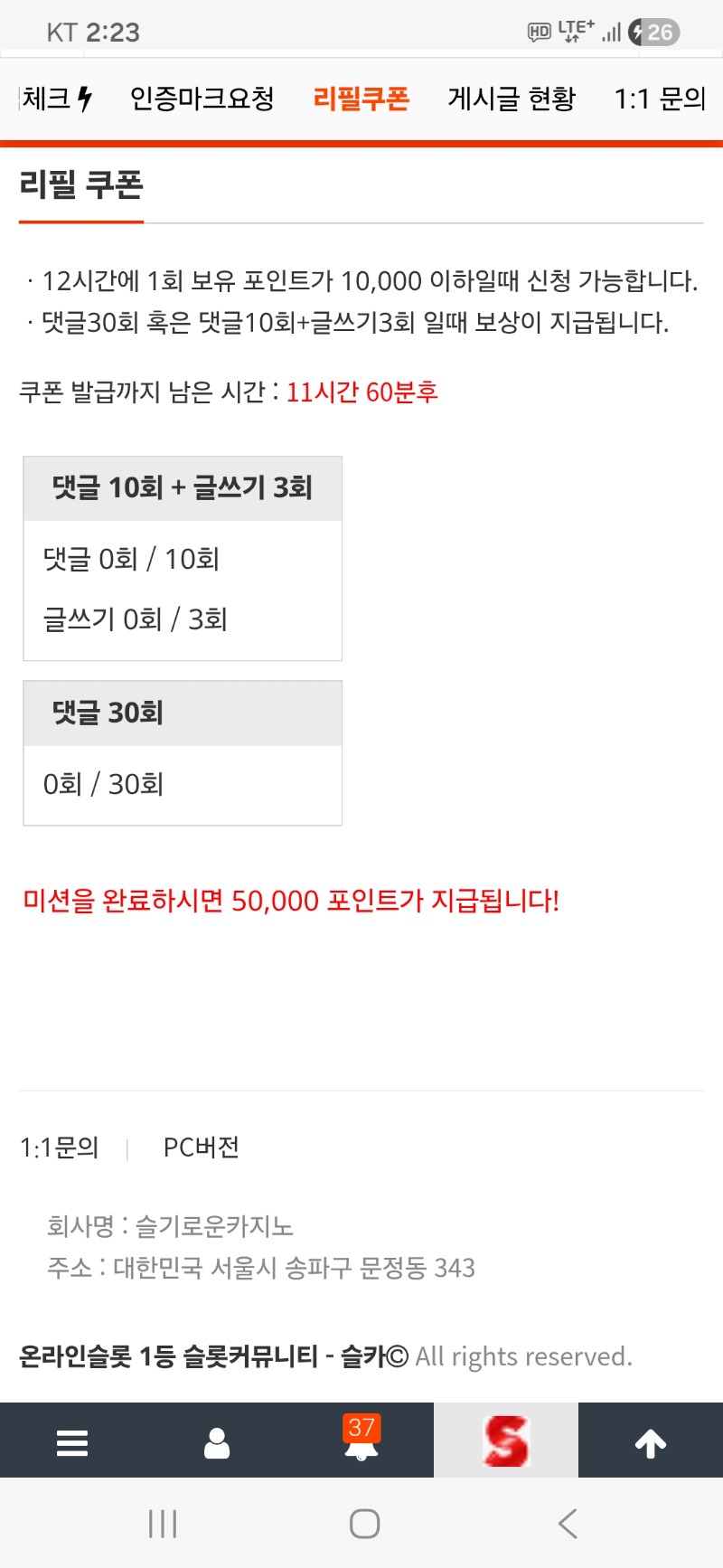This screenshot has height=1568, width=723.
Task: Go to the 게시글 현황 tab
Action: 512,99
